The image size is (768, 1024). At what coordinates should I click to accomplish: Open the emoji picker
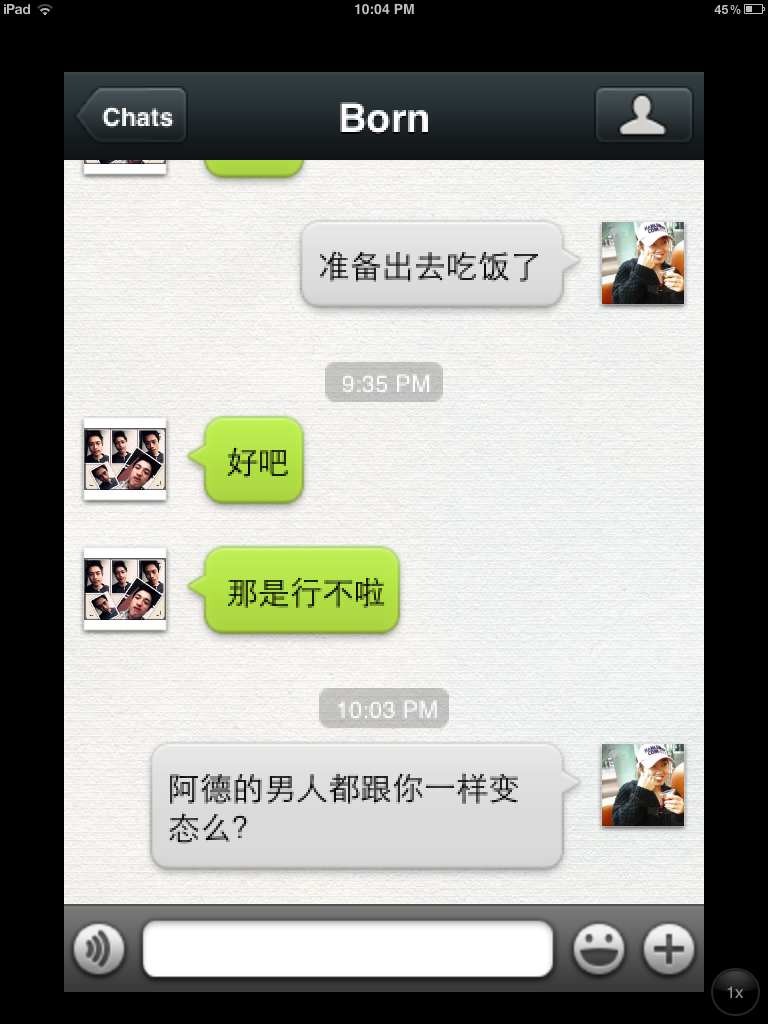(x=598, y=948)
